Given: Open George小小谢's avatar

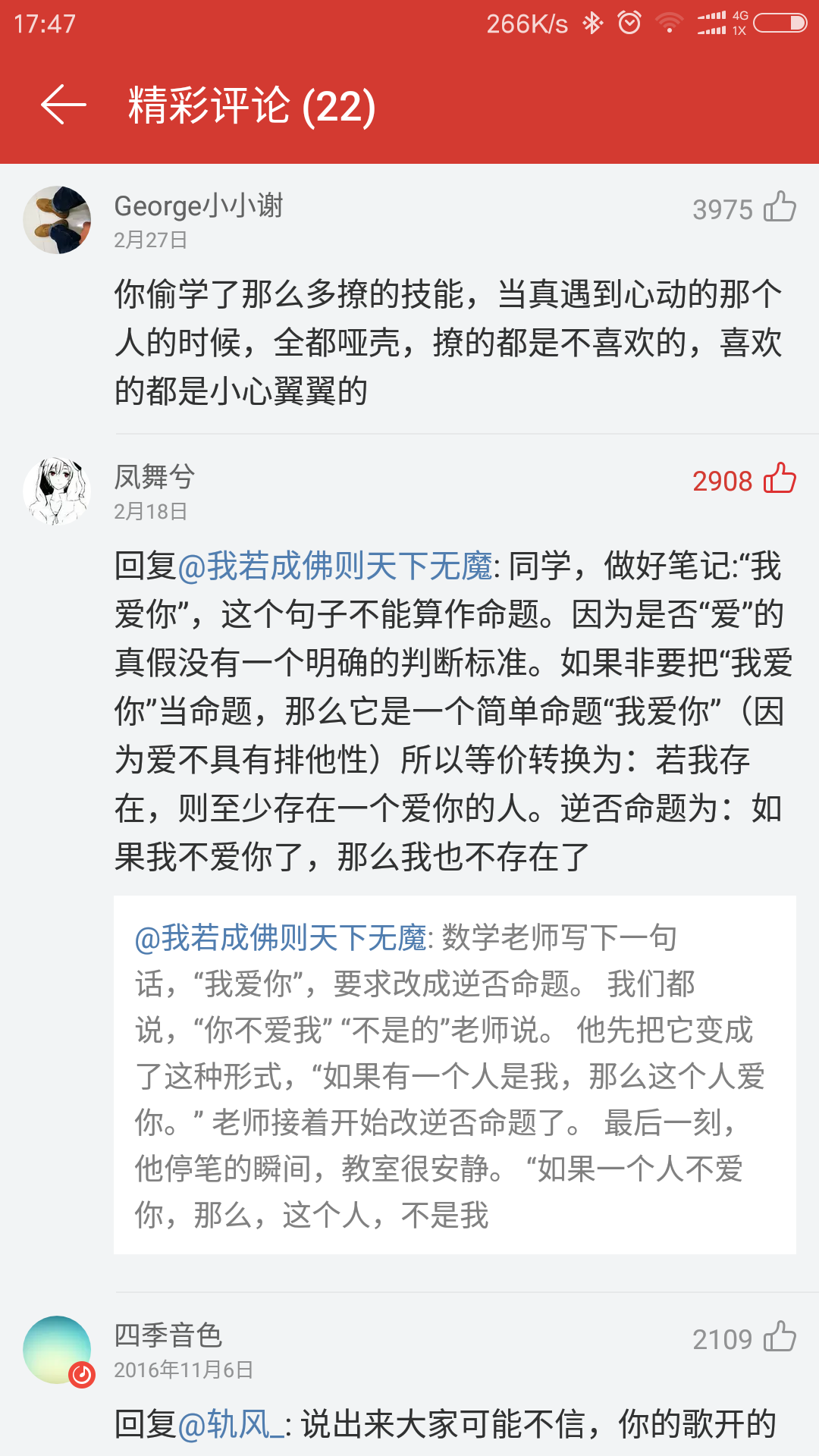Looking at the screenshot, I should pyautogui.click(x=58, y=220).
